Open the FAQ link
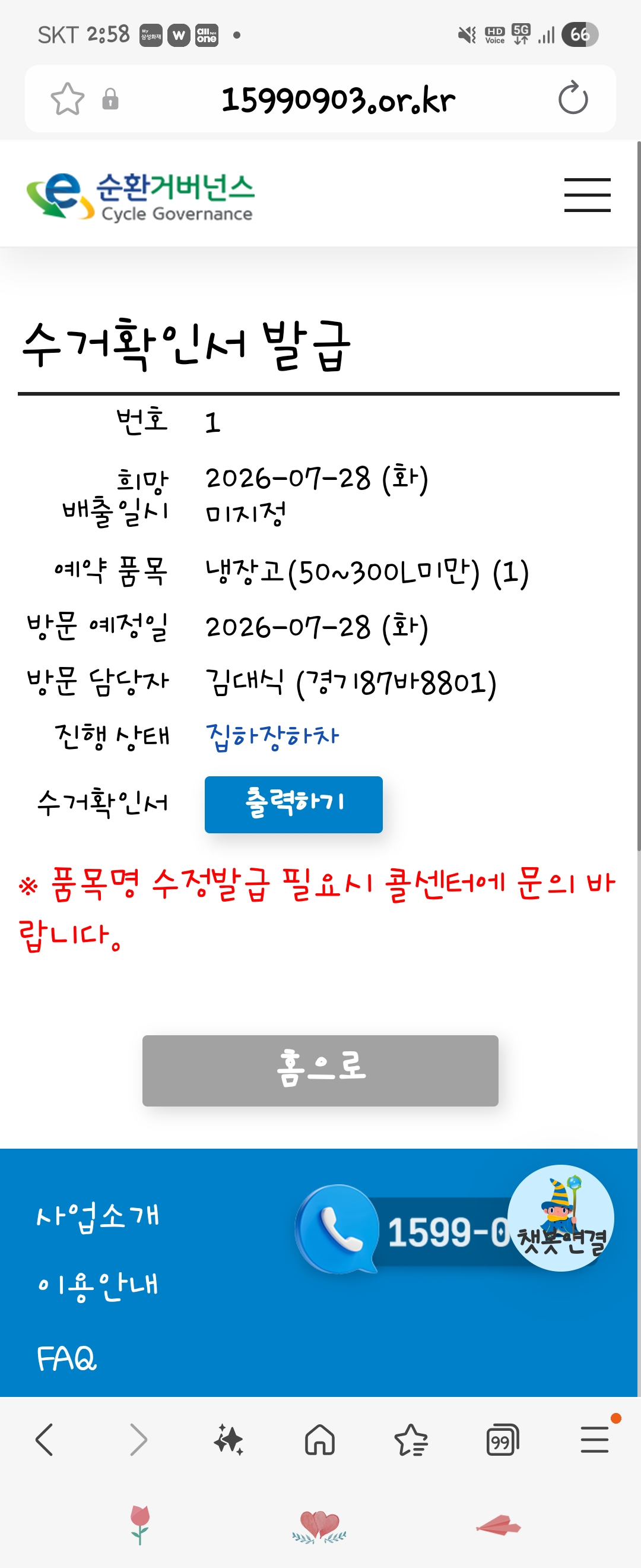This screenshot has width=641, height=1568. pyautogui.click(x=66, y=1358)
